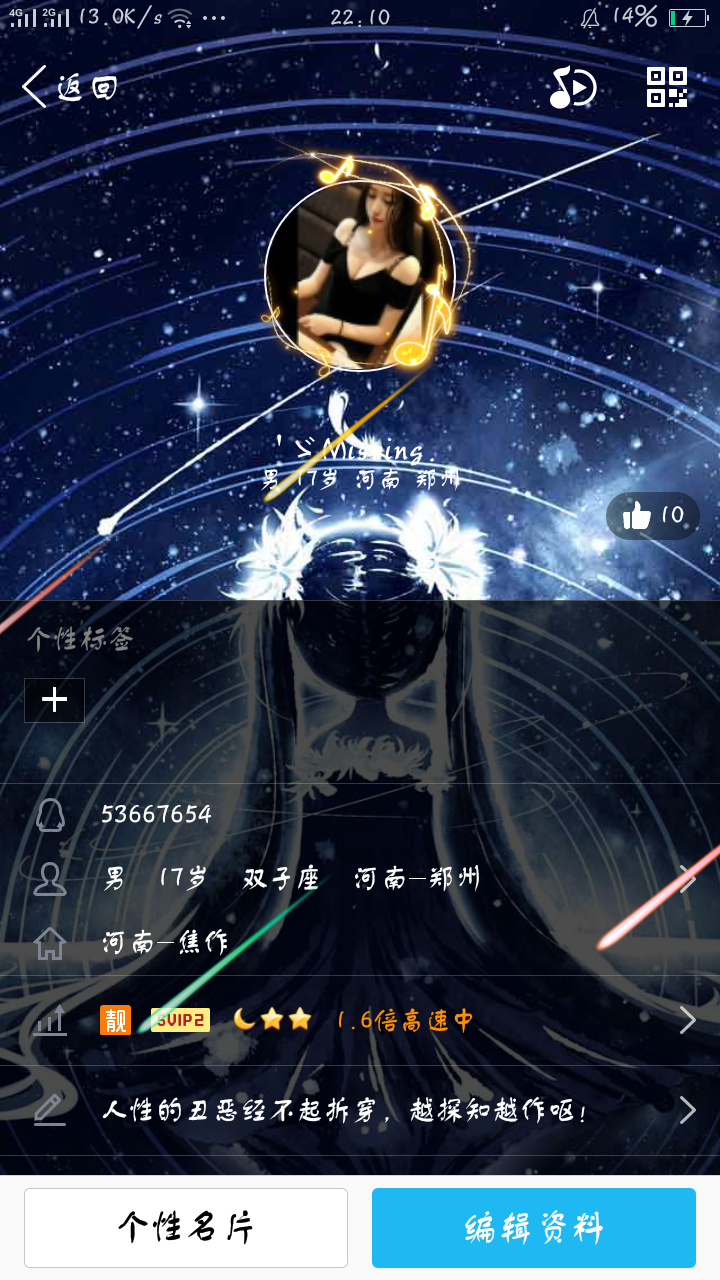View the profile avatar photo
This screenshot has width=720, height=1280.
tap(360, 275)
